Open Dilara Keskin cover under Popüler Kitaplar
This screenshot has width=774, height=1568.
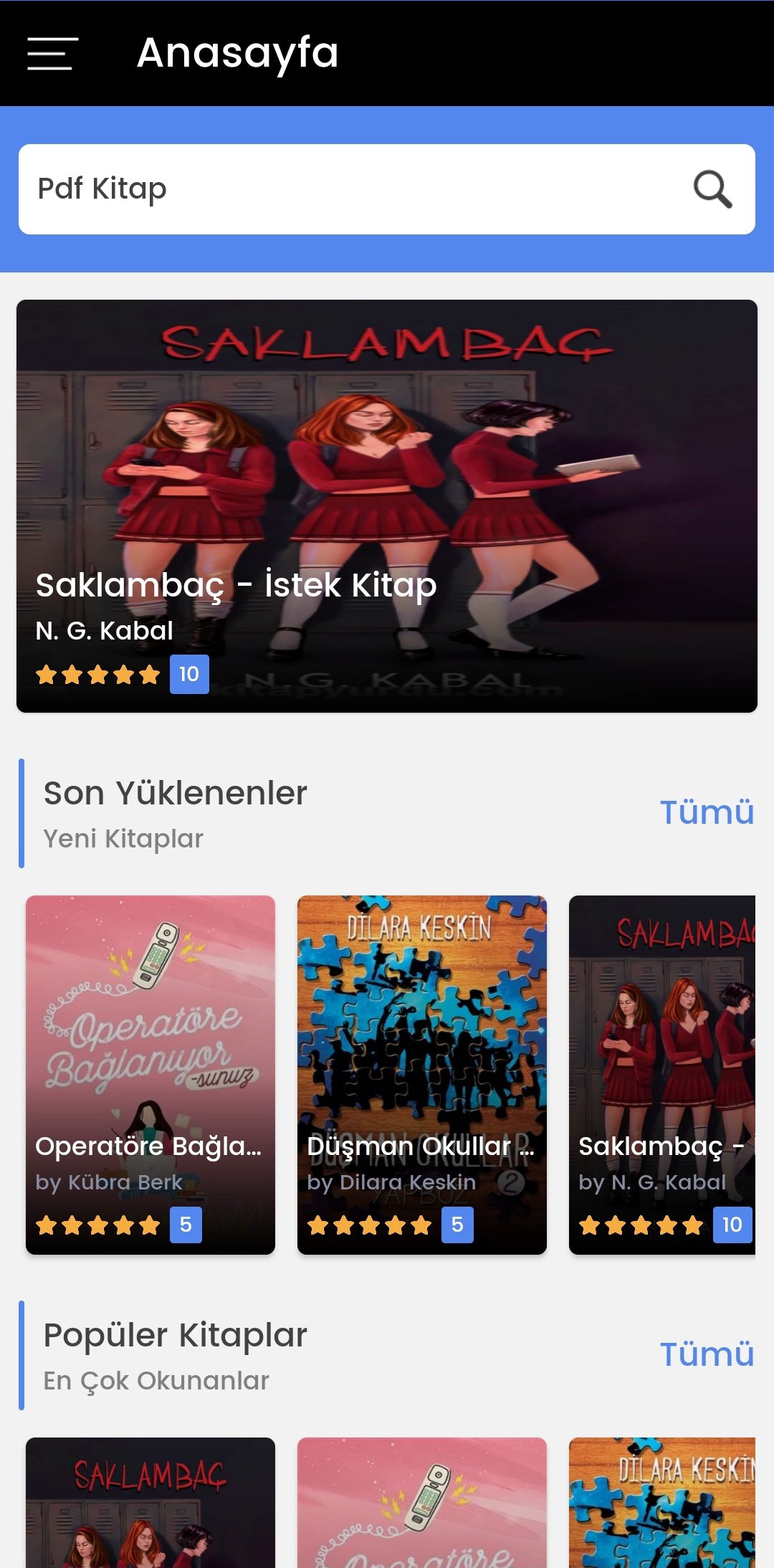[x=662, y=1502]
